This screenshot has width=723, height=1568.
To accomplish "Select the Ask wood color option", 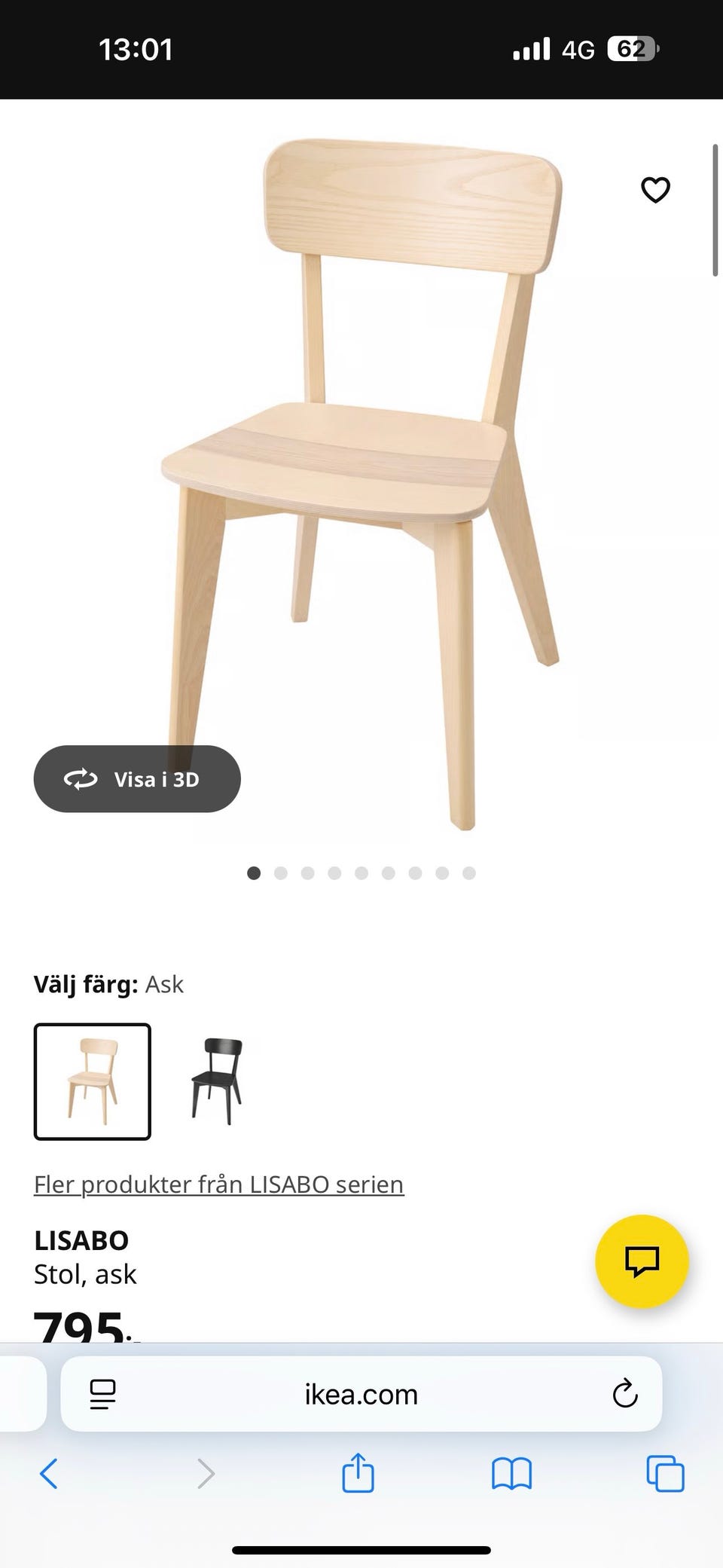I will point(93,1079).
